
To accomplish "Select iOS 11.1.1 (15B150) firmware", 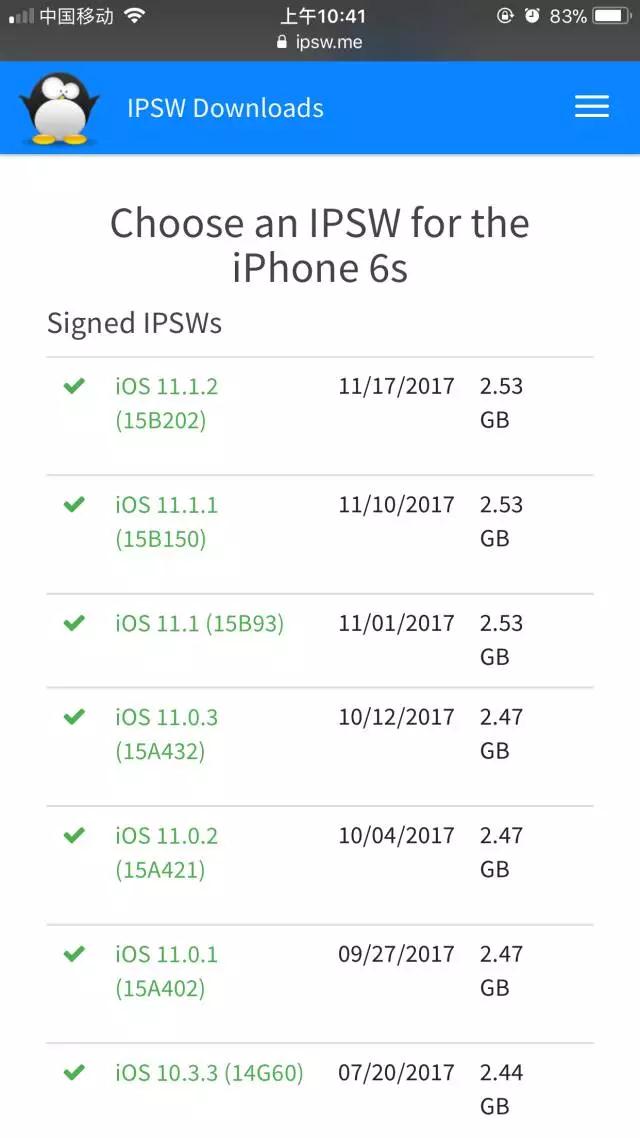I will point(167,521).
